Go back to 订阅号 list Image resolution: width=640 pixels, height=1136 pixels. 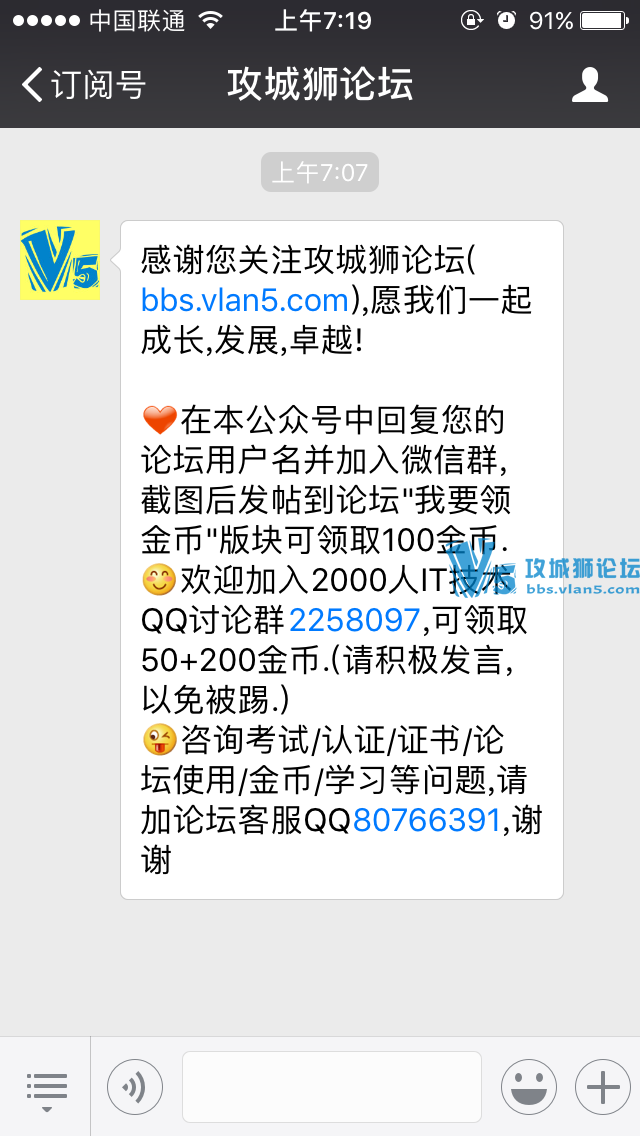tap(82, 85)
